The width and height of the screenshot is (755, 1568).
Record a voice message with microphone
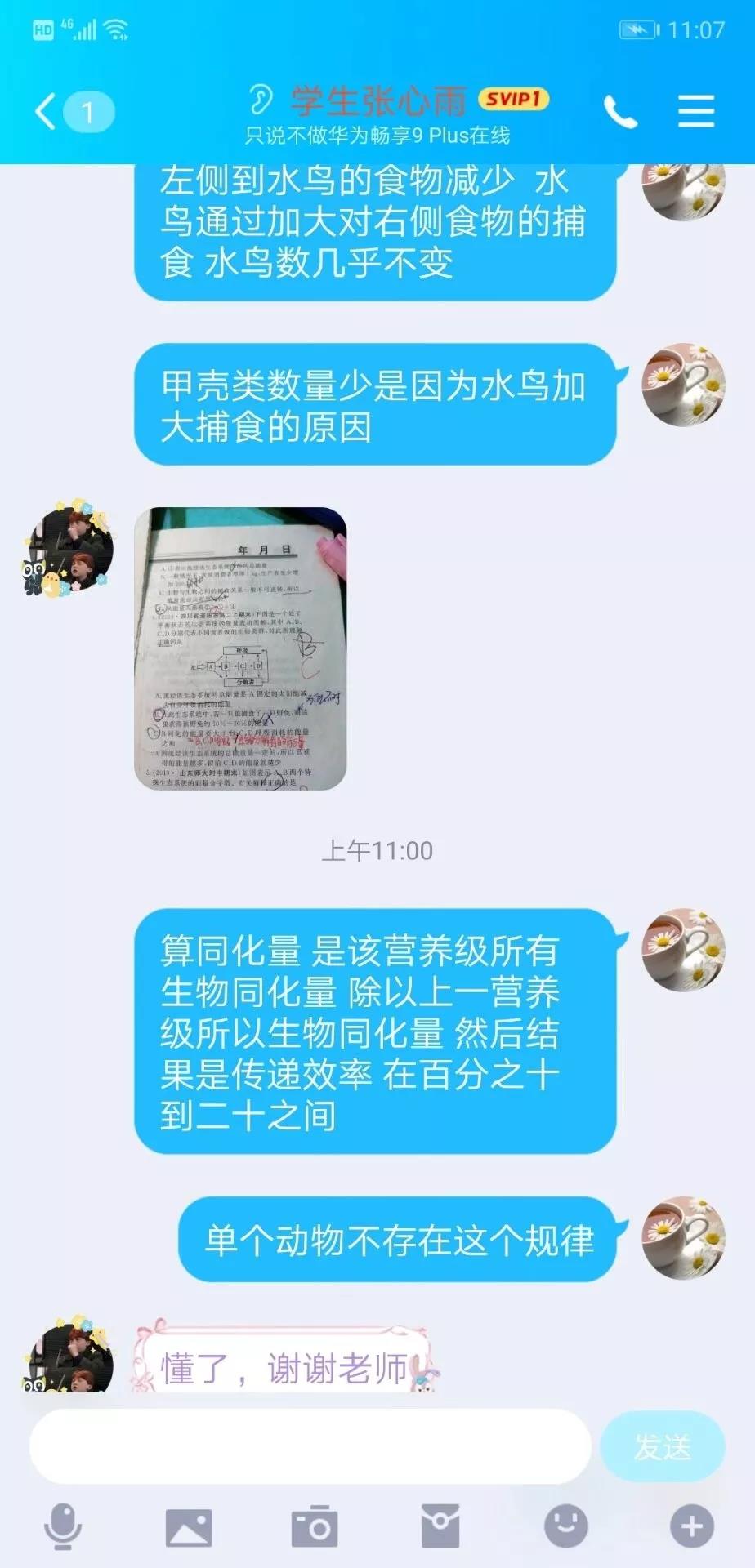point(63,1526)
